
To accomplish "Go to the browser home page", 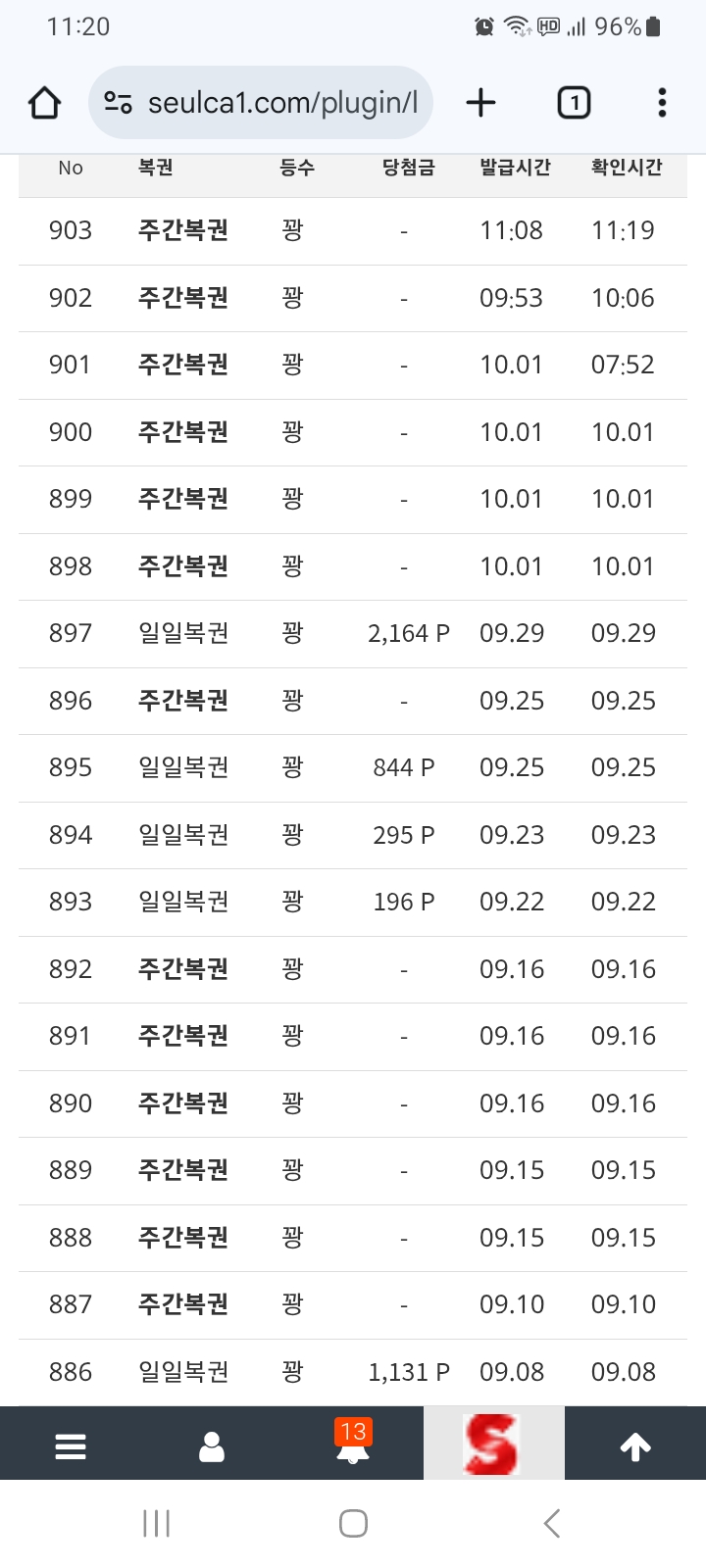I will coord(45,103).
